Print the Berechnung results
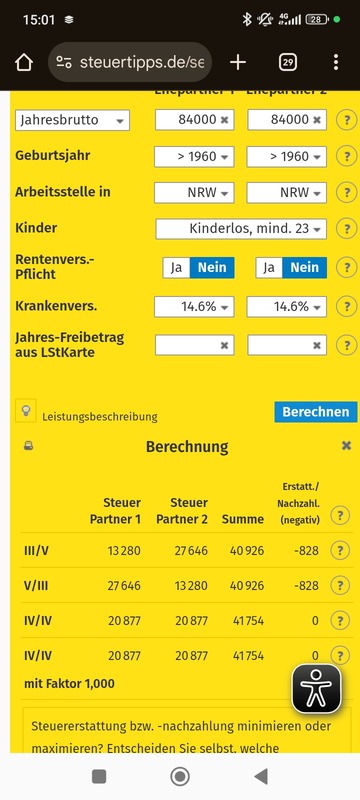Viewport: 360px width, 800px height. [x=29, y=446]
